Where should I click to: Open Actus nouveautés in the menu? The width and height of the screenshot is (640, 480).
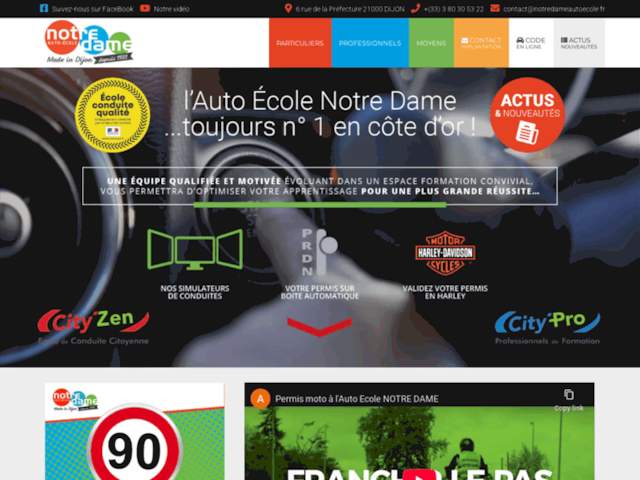580,43
